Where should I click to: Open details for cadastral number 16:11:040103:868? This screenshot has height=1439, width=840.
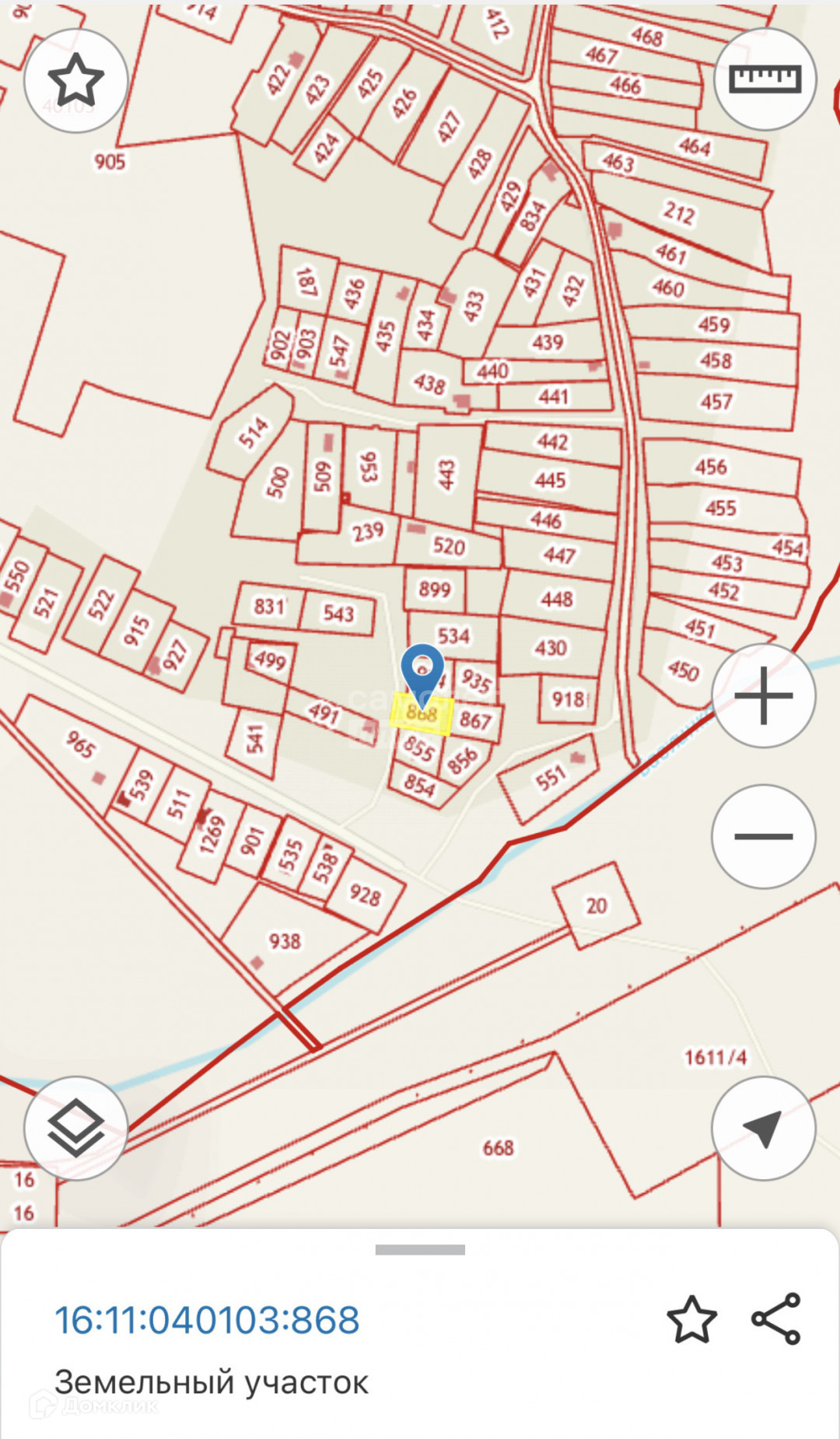coord(207,1320)
